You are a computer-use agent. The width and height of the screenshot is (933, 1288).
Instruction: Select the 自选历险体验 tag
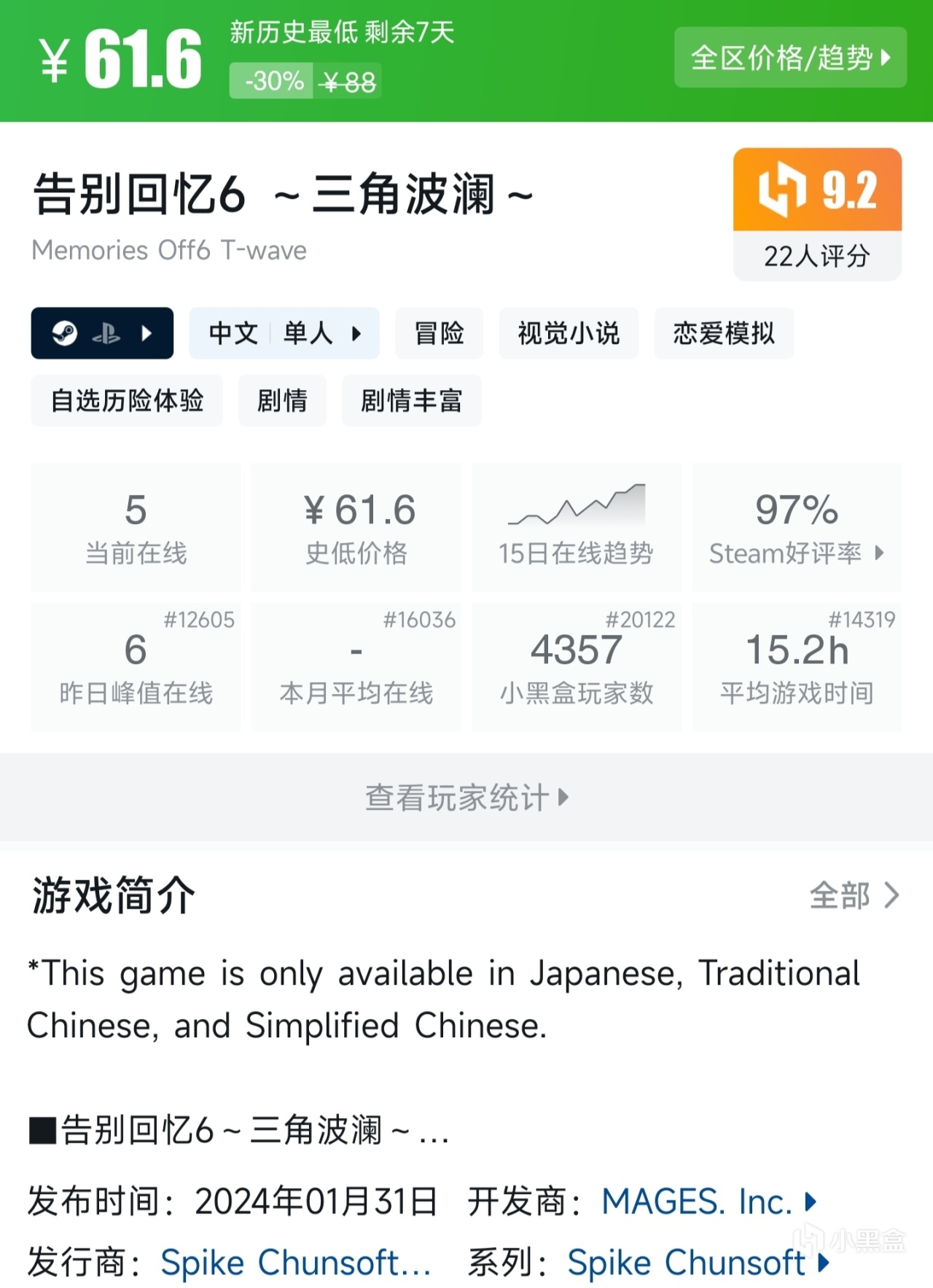click(127, 400)
